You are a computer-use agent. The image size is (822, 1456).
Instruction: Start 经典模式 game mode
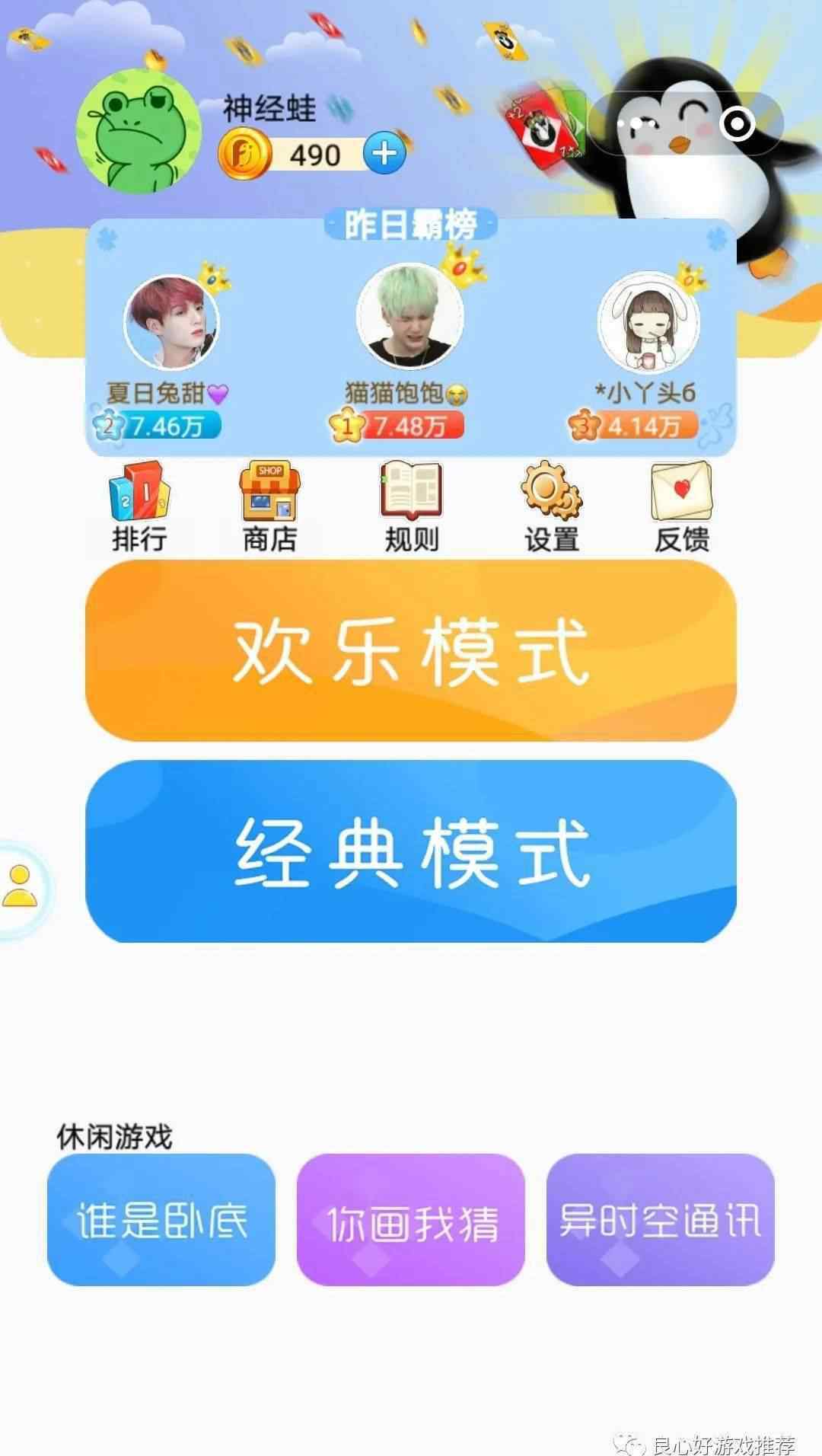411,851
